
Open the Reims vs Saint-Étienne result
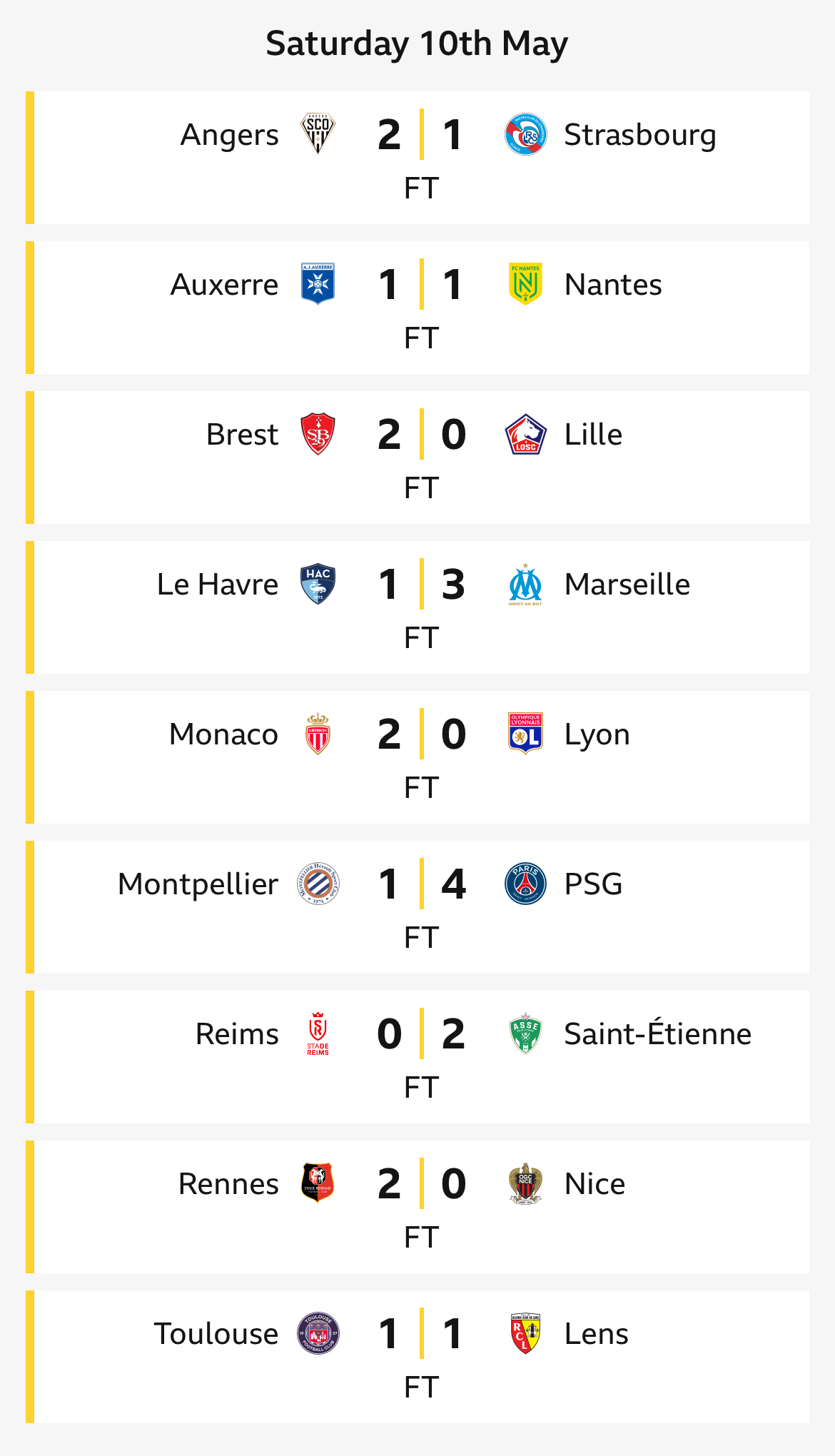417,1057
